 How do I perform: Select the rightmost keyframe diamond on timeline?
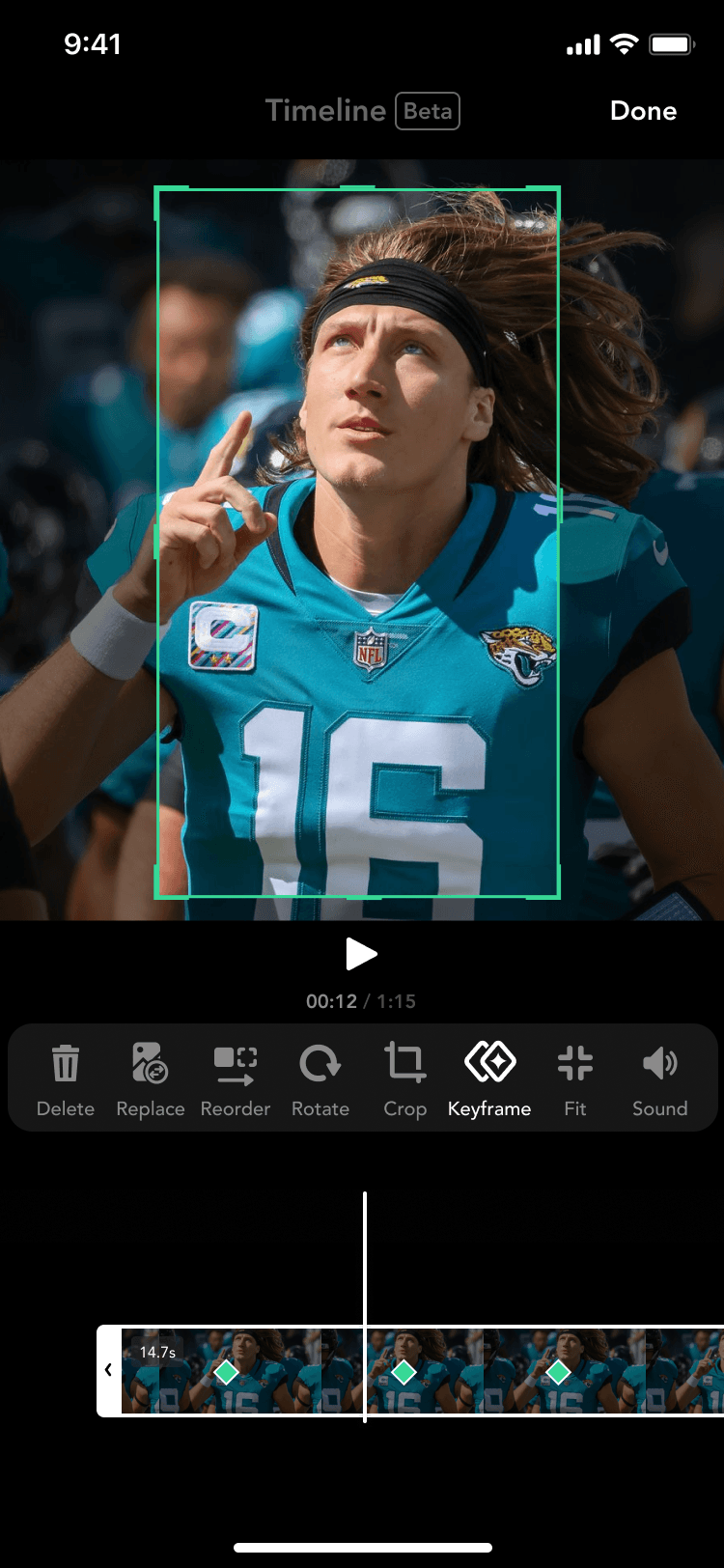[558, 1372]
